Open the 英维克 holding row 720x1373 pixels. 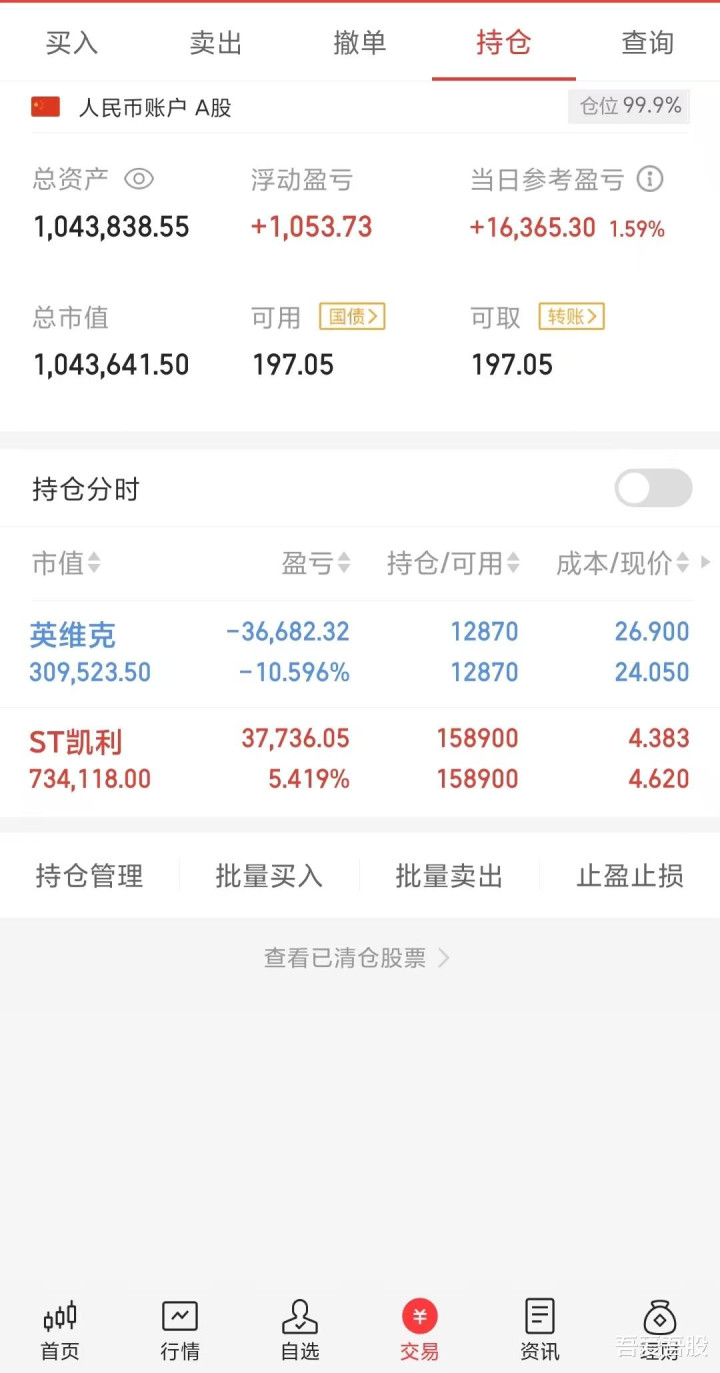tap(360, 654)
